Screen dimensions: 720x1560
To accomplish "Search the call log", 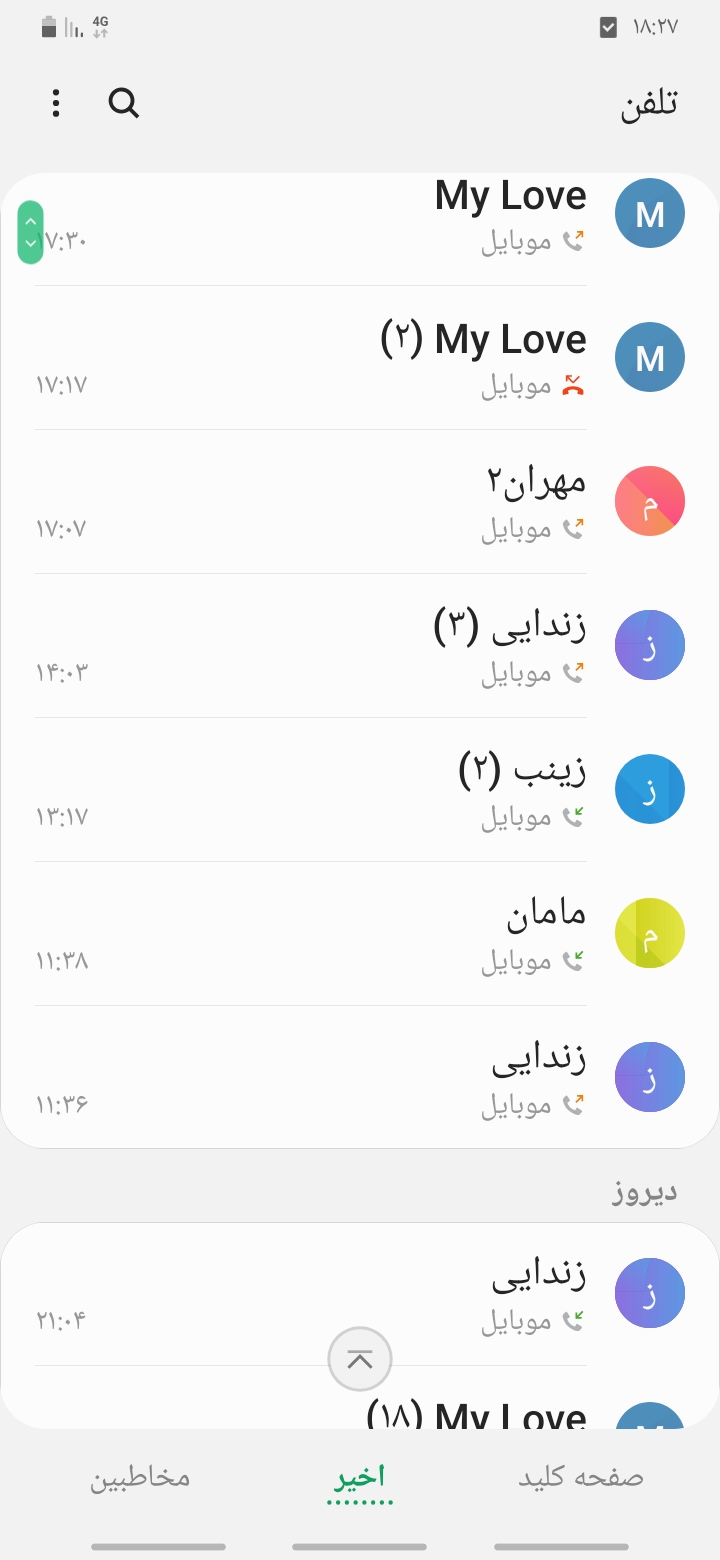I will [124, 103].
